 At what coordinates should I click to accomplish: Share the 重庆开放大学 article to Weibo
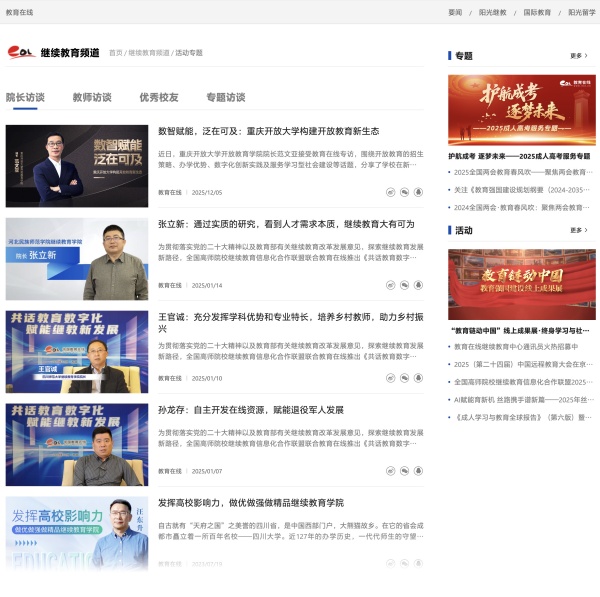point(391,192)
